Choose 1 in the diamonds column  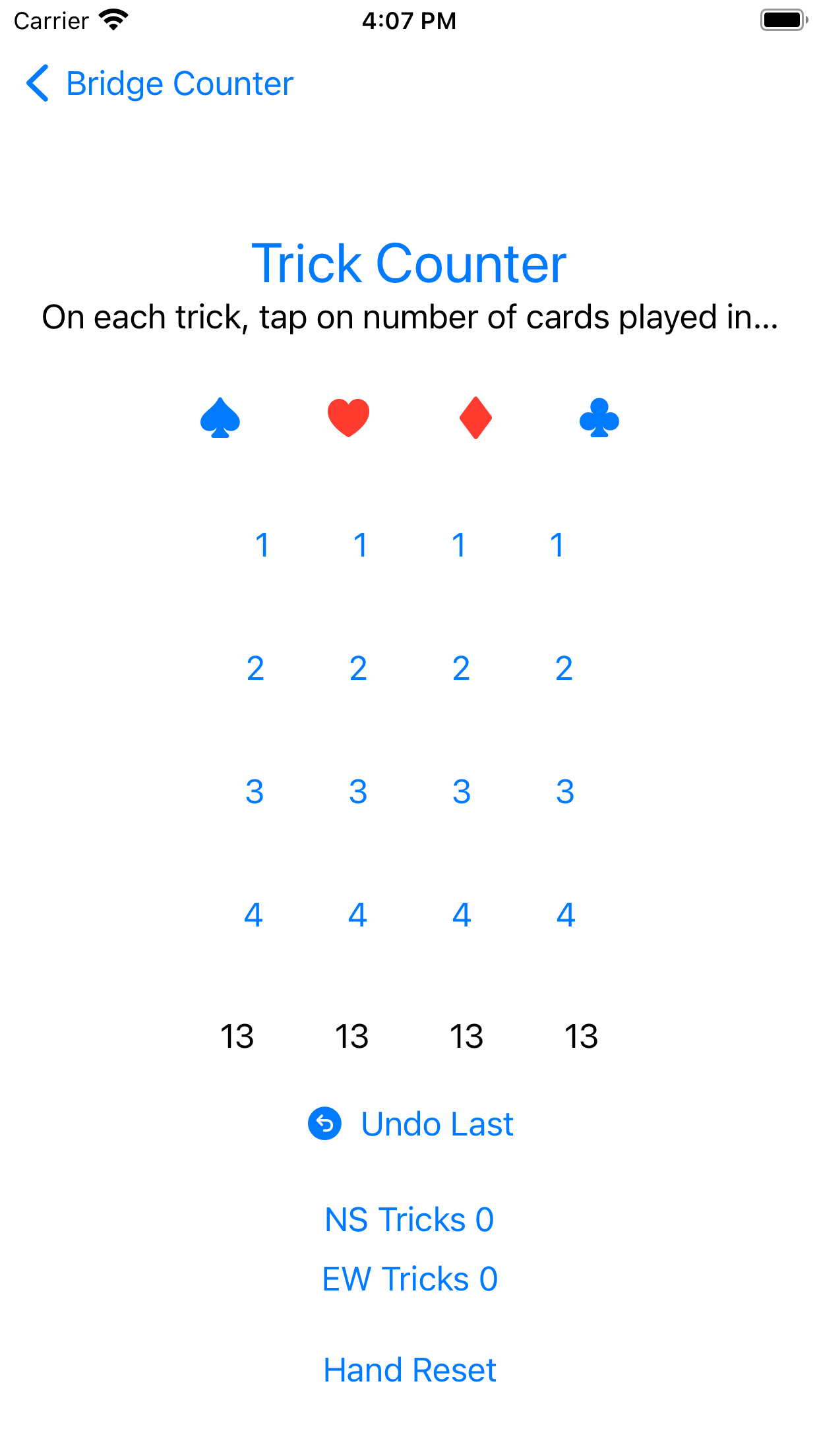459,545
